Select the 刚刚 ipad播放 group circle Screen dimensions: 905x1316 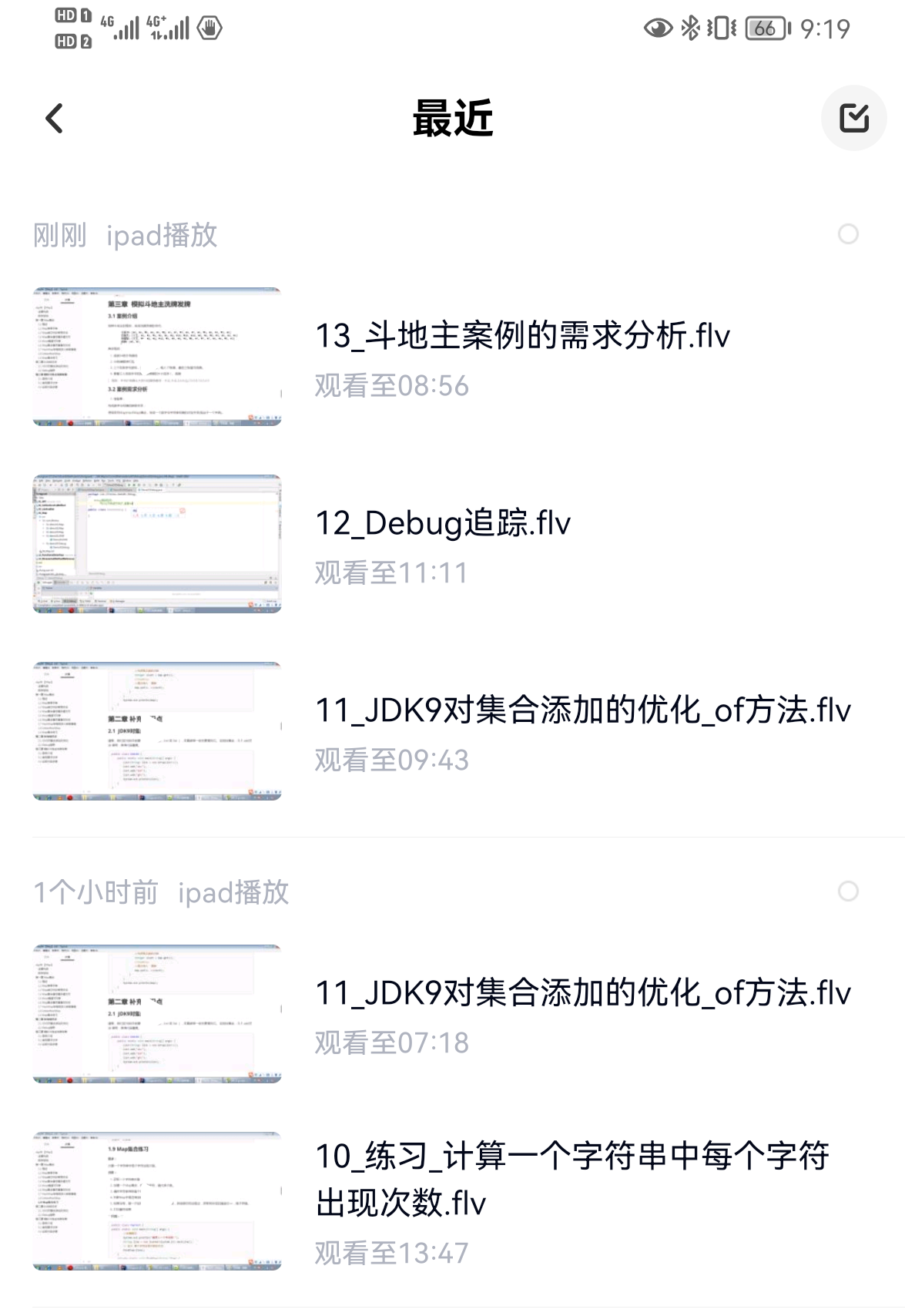coord(847,234)
